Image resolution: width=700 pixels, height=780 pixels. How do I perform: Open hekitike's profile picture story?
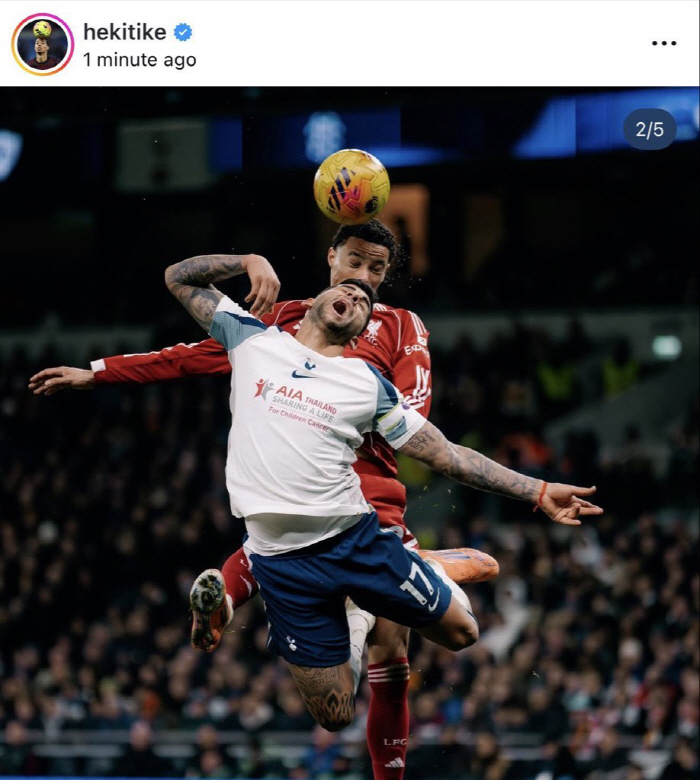42,44
